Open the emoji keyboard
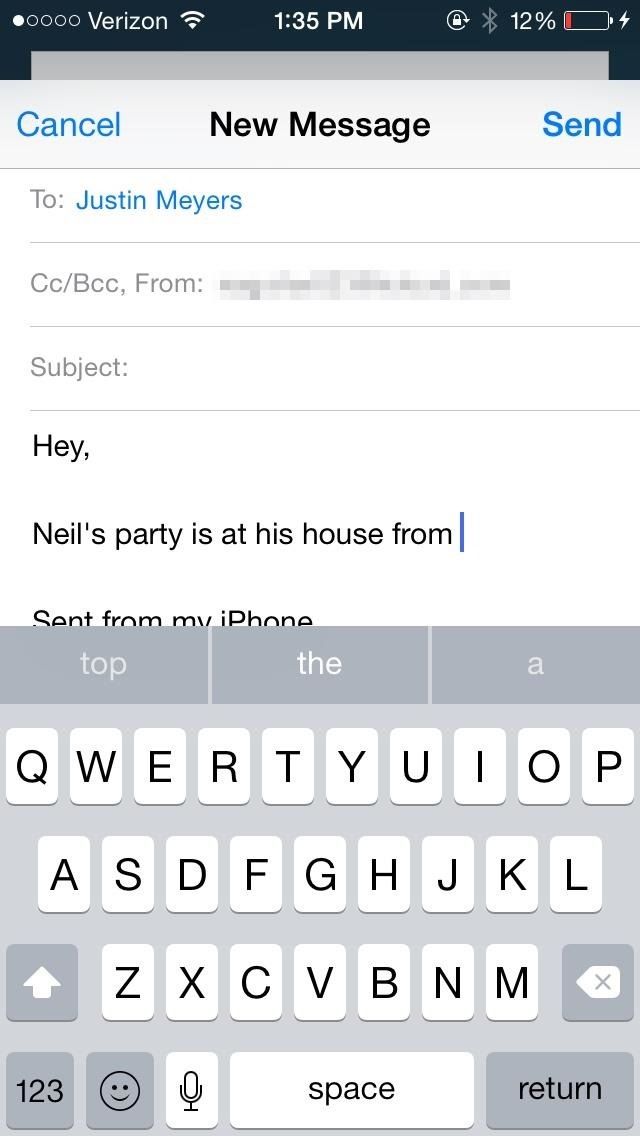Image resolution: width=640 pixels, height=1136 pixels. coord(120,1089)
